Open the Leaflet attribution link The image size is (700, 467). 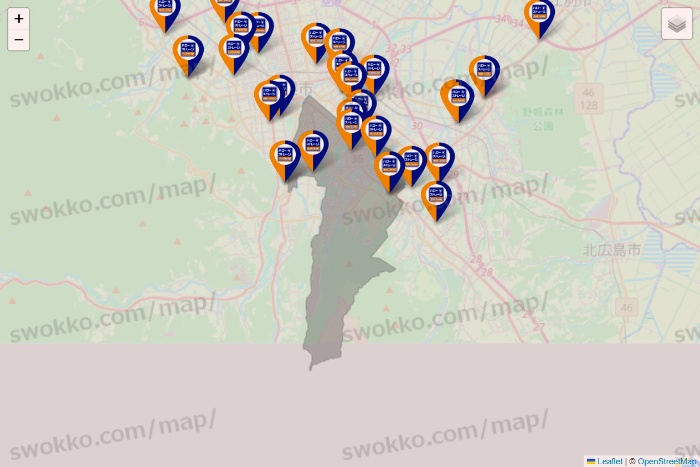coord(609,461)
